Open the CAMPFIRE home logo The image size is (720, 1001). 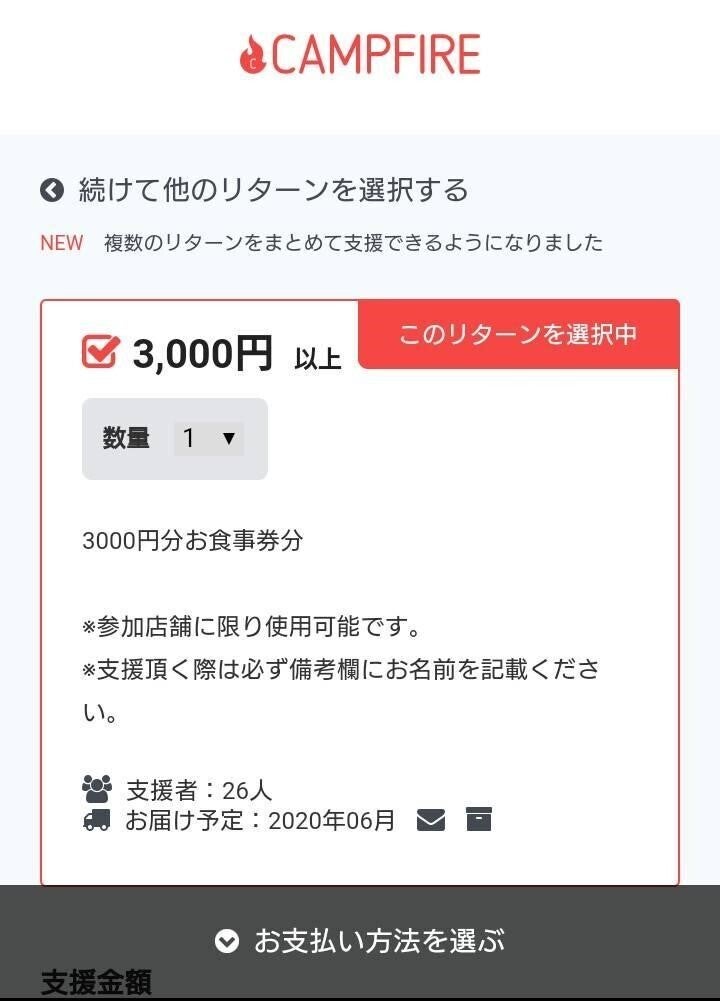tap(360, 55)
